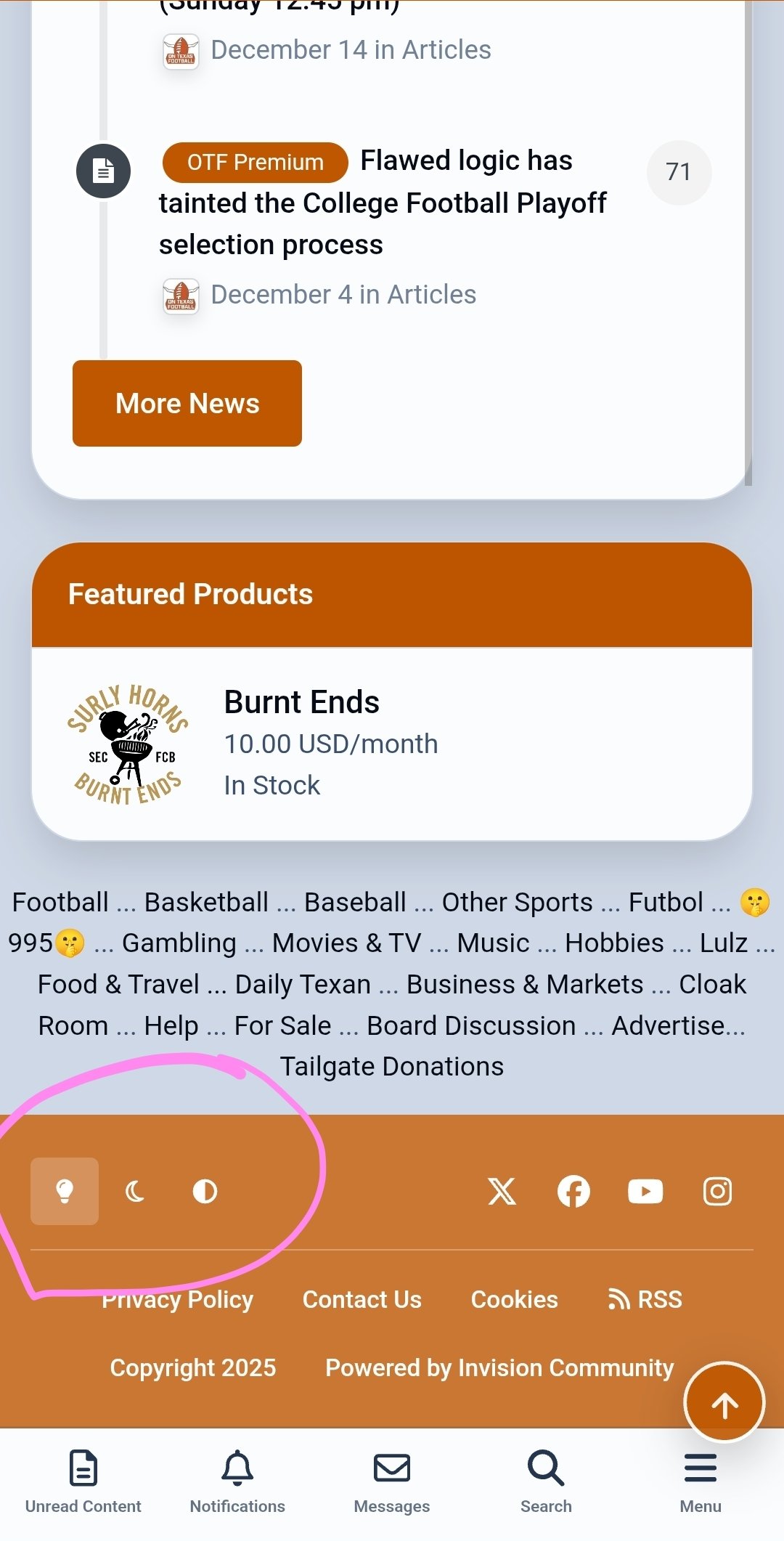
Task: Open the Cookies link
Action: tap(514, 1299)
